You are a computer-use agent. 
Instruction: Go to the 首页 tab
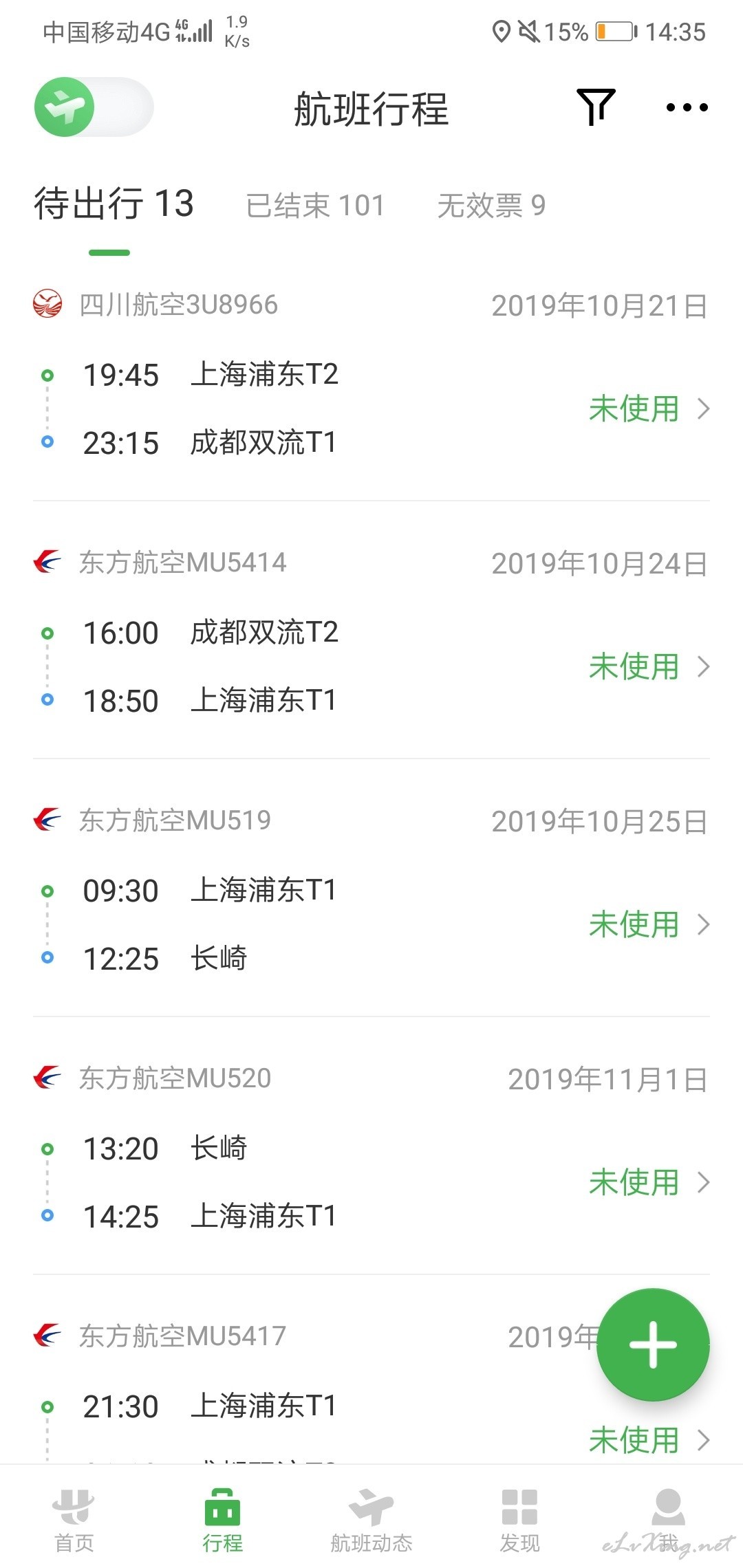pos(74,1519)
